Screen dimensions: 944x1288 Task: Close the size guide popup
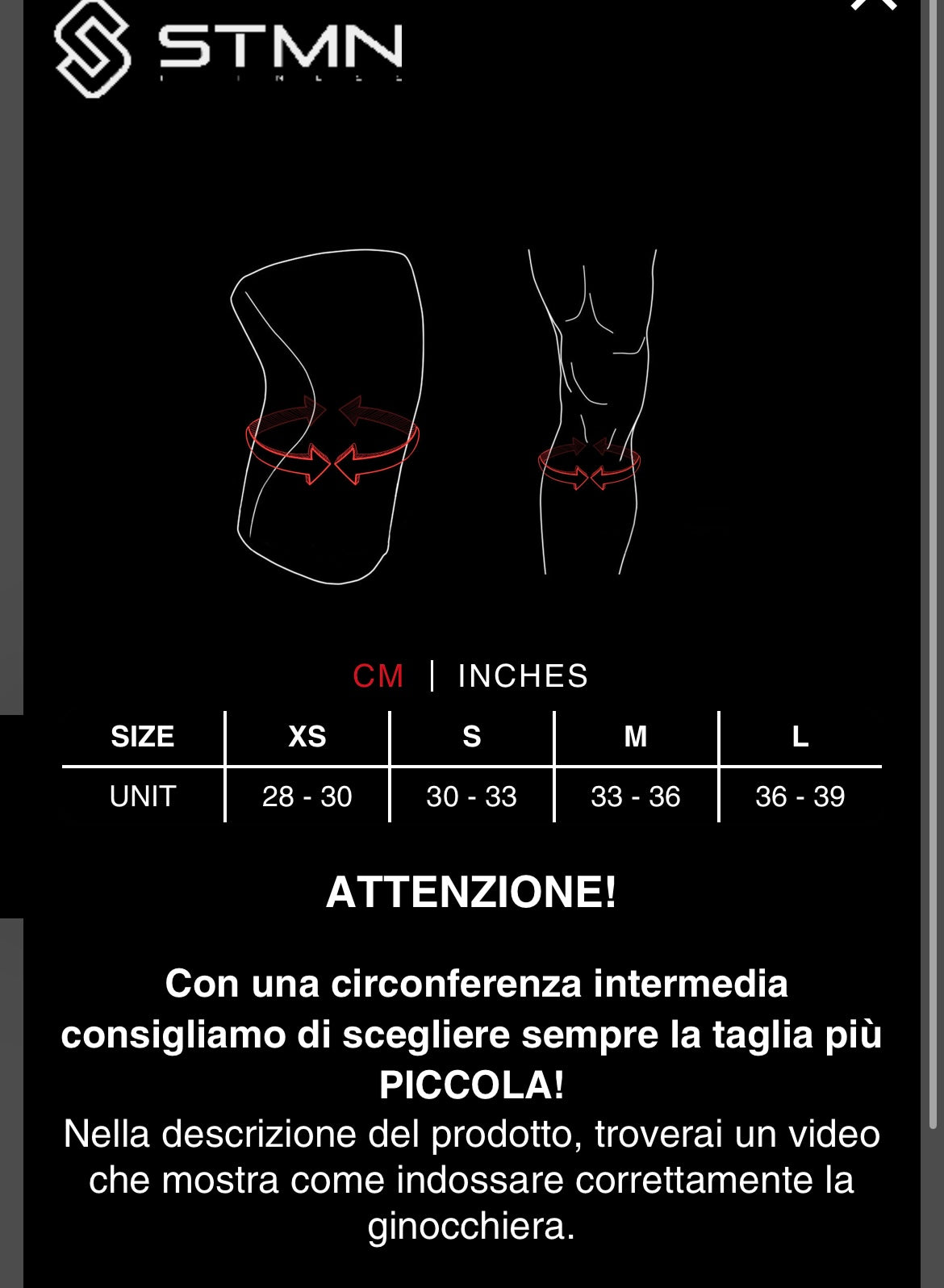[875, 5]
